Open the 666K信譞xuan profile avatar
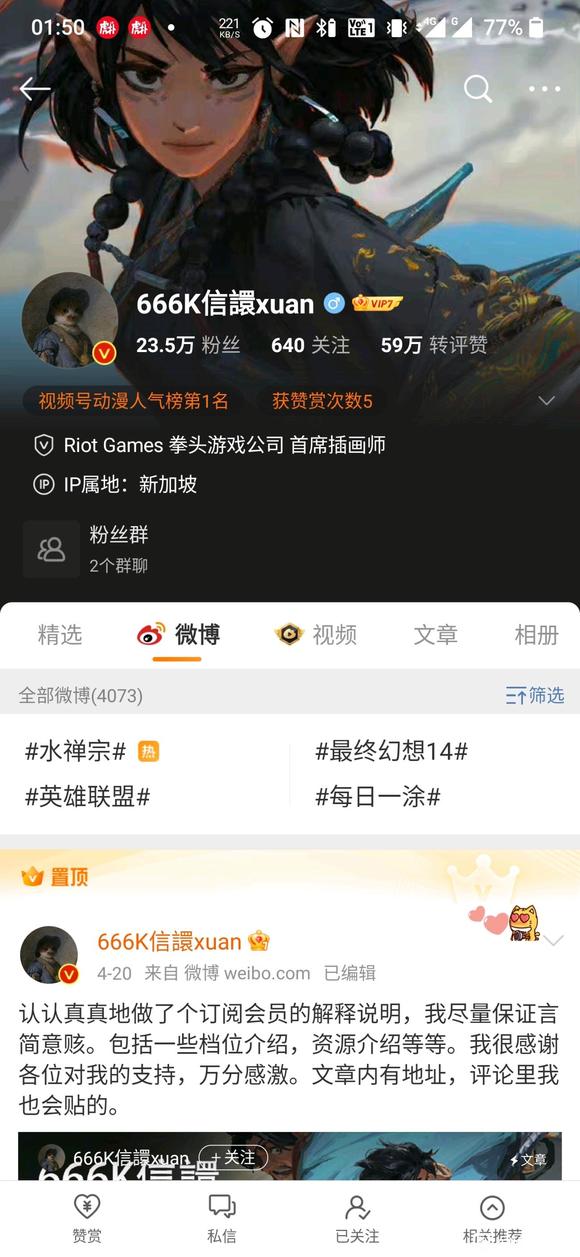 pos(70,320)
